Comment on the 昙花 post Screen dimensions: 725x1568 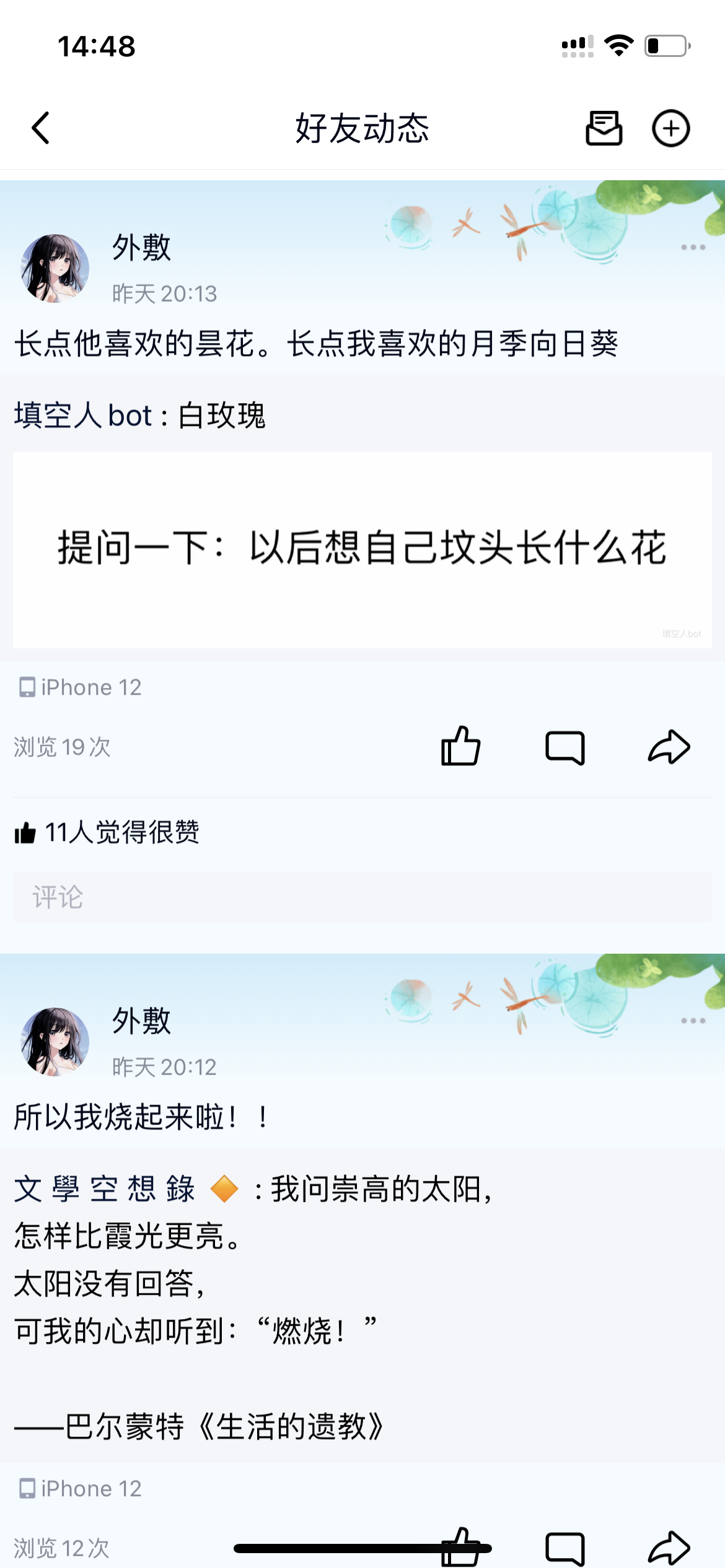(x=565, y=747)
